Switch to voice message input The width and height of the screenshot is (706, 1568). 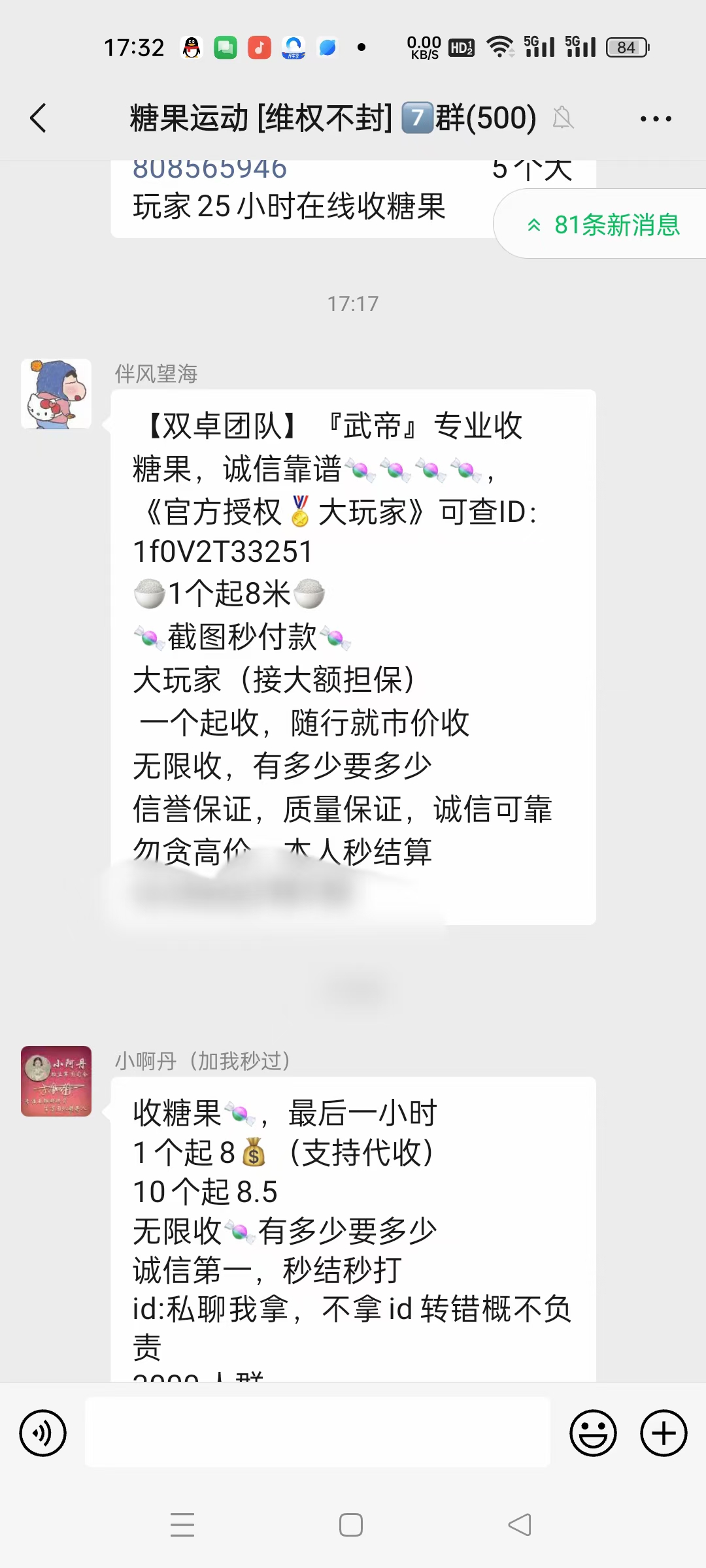point(43,1433)
